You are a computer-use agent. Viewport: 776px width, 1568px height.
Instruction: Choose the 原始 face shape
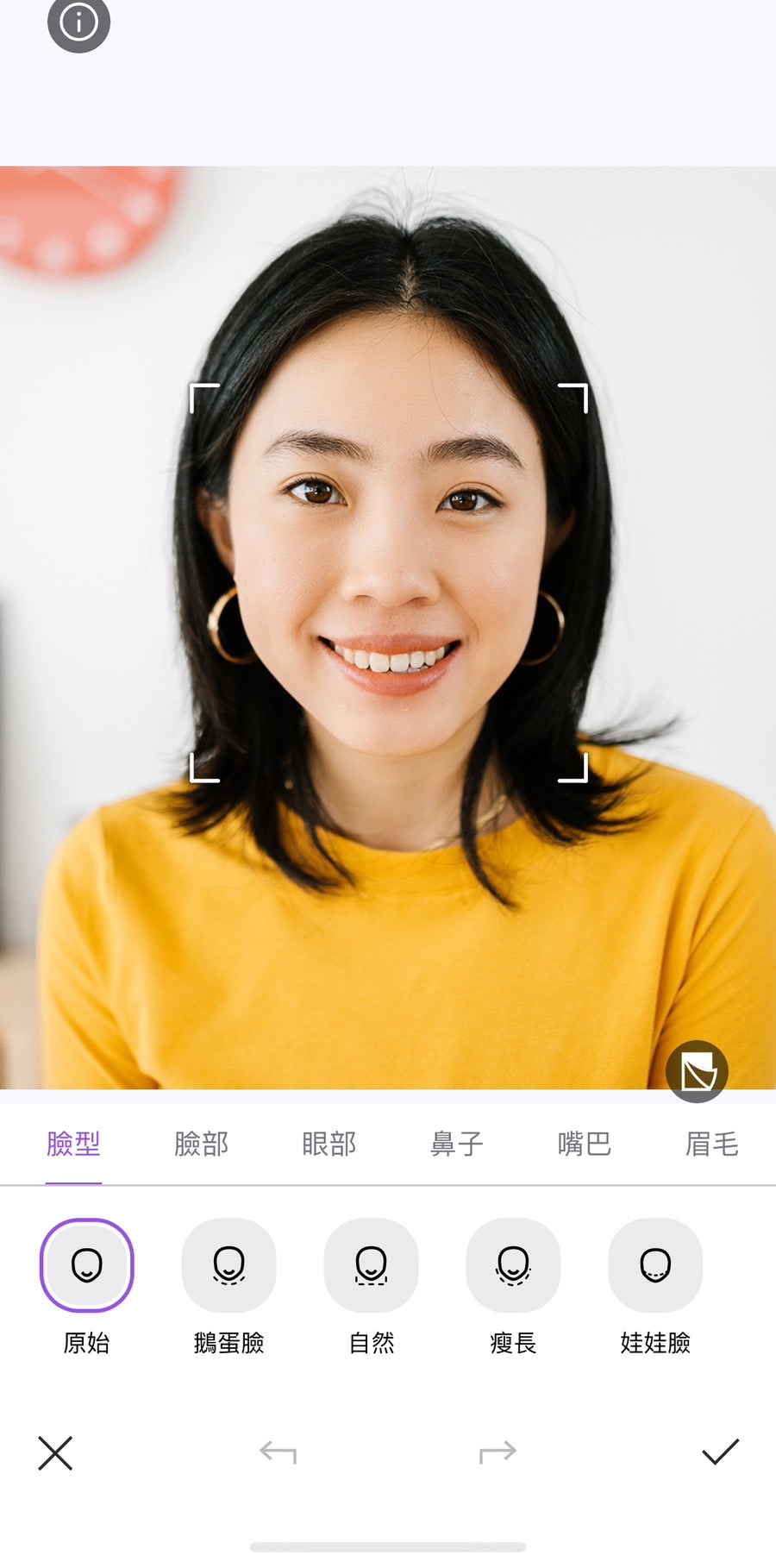point(86,1265)
